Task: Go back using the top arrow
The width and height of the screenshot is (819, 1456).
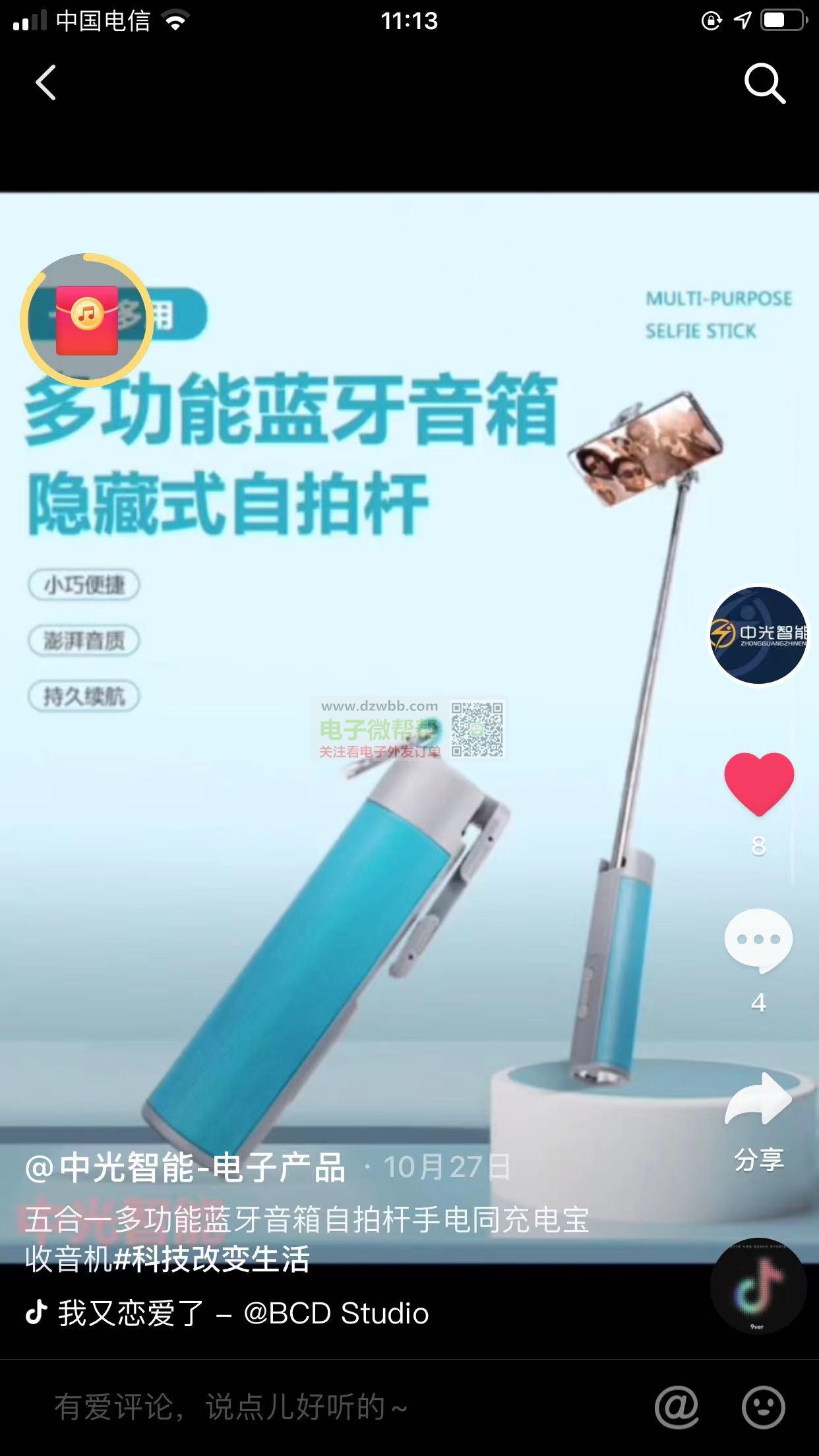Action: pyautogui.click(x=45, y=83)
